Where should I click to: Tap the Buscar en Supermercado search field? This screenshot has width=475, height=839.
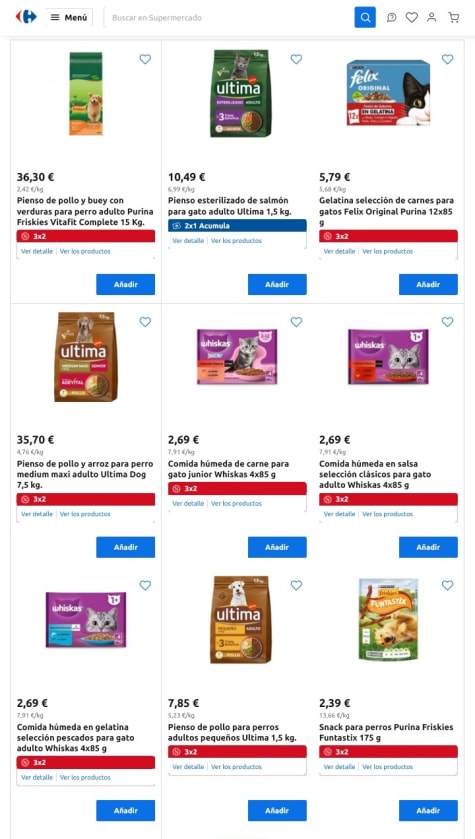click(x=229, y=18)
